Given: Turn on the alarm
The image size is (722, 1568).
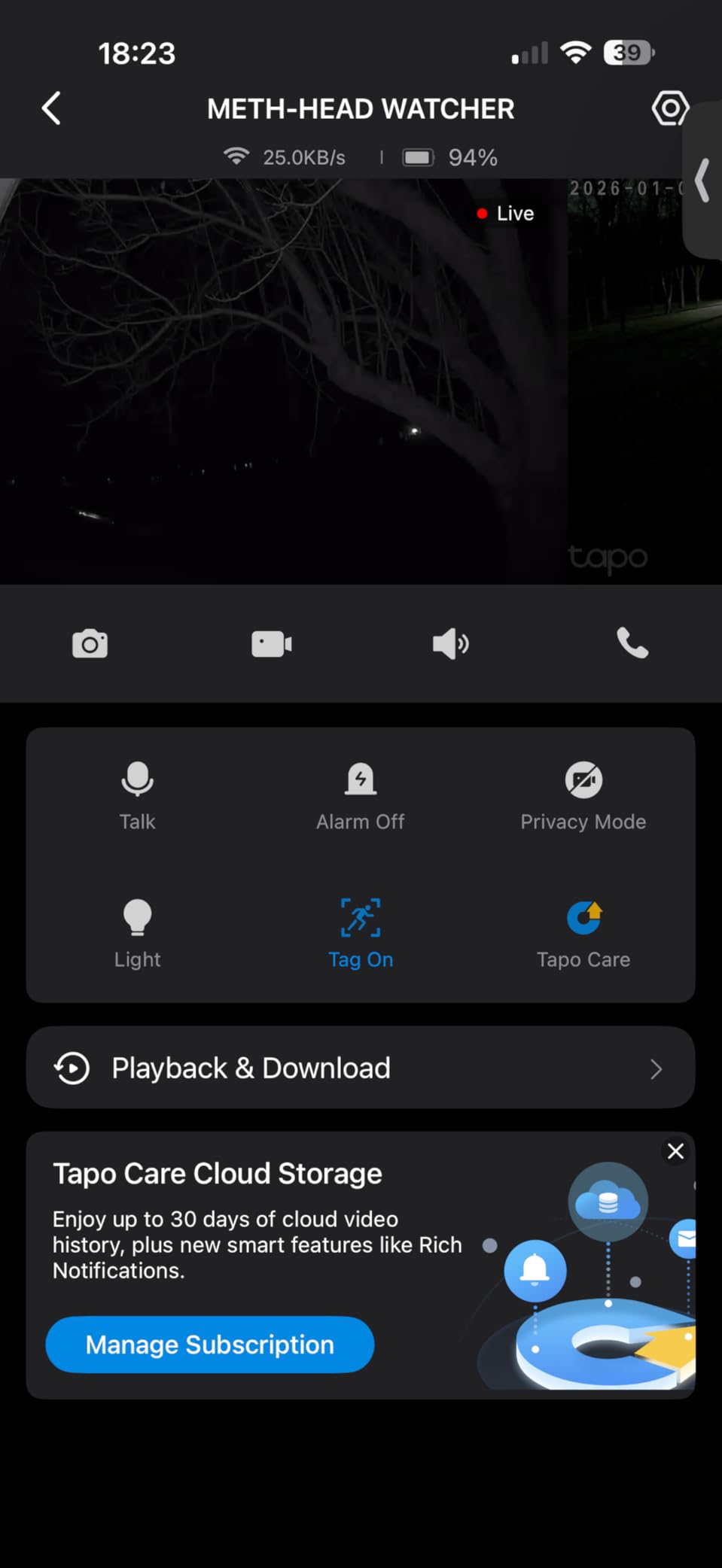Looking at the screenshot, I should click(x=360, y=795).
